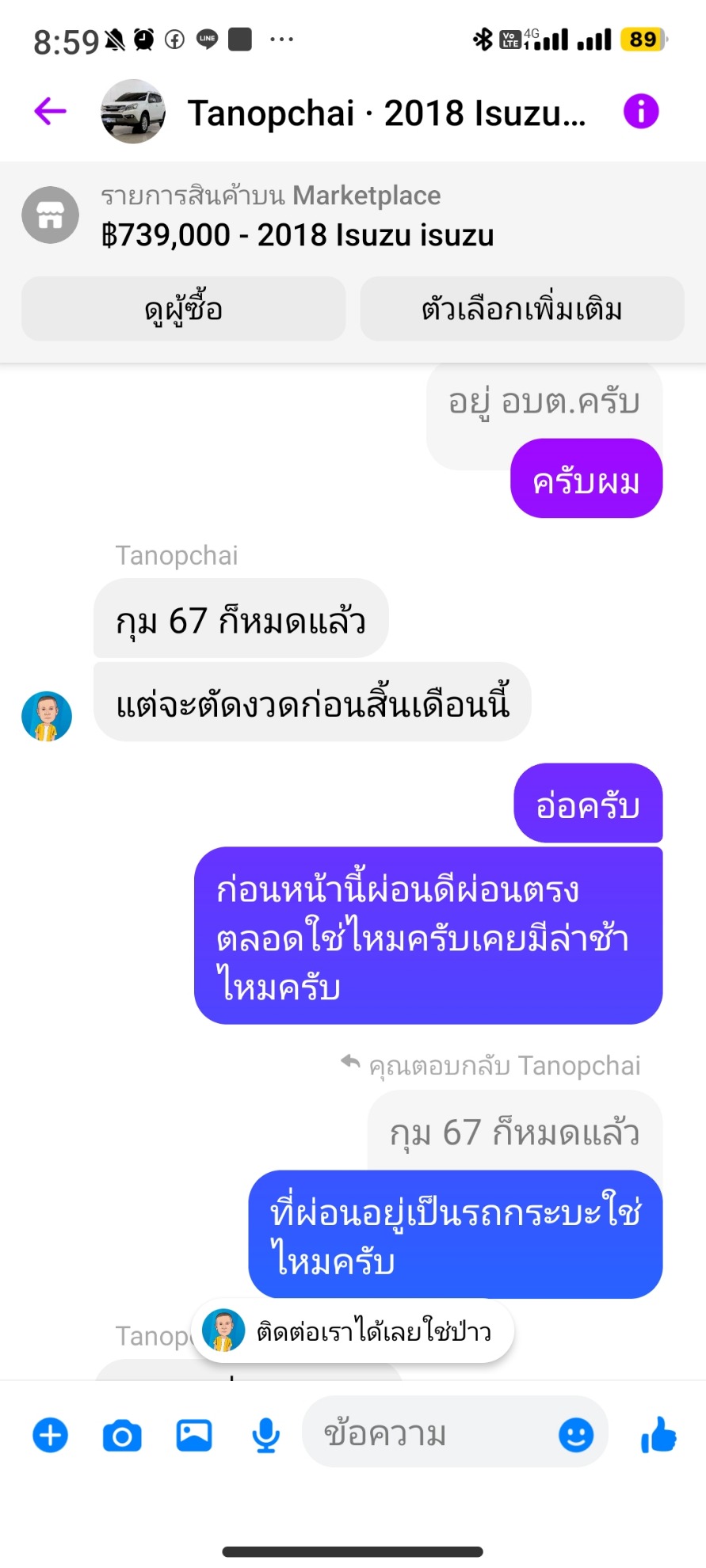The image size is (706, 1568).
Task: Open more attachments with plus icon
Action: [x=51, y=1435]
